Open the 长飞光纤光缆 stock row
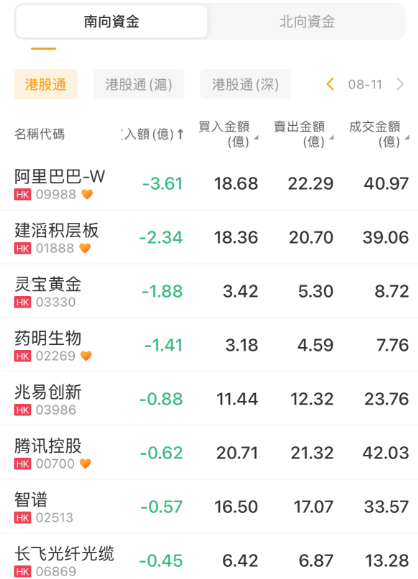The image size is (418, 579). tap(209, 556)
